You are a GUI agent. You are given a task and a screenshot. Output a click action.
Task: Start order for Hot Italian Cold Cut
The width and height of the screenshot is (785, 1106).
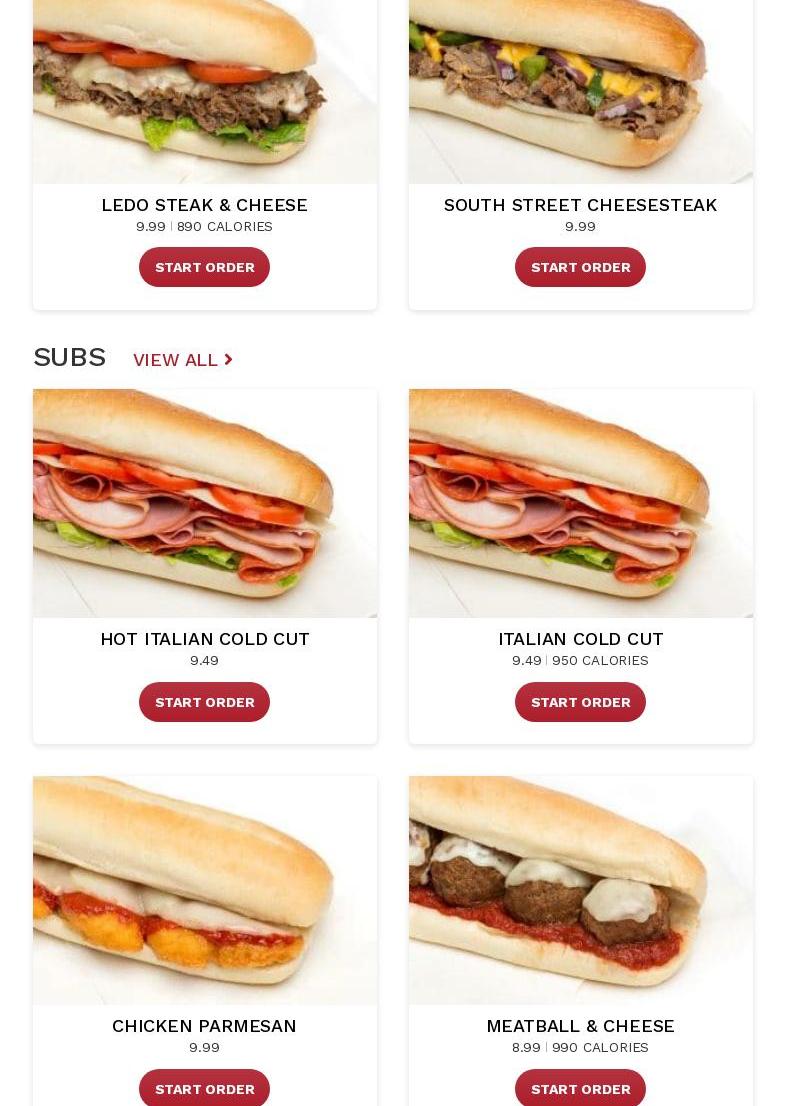[204, 702]
